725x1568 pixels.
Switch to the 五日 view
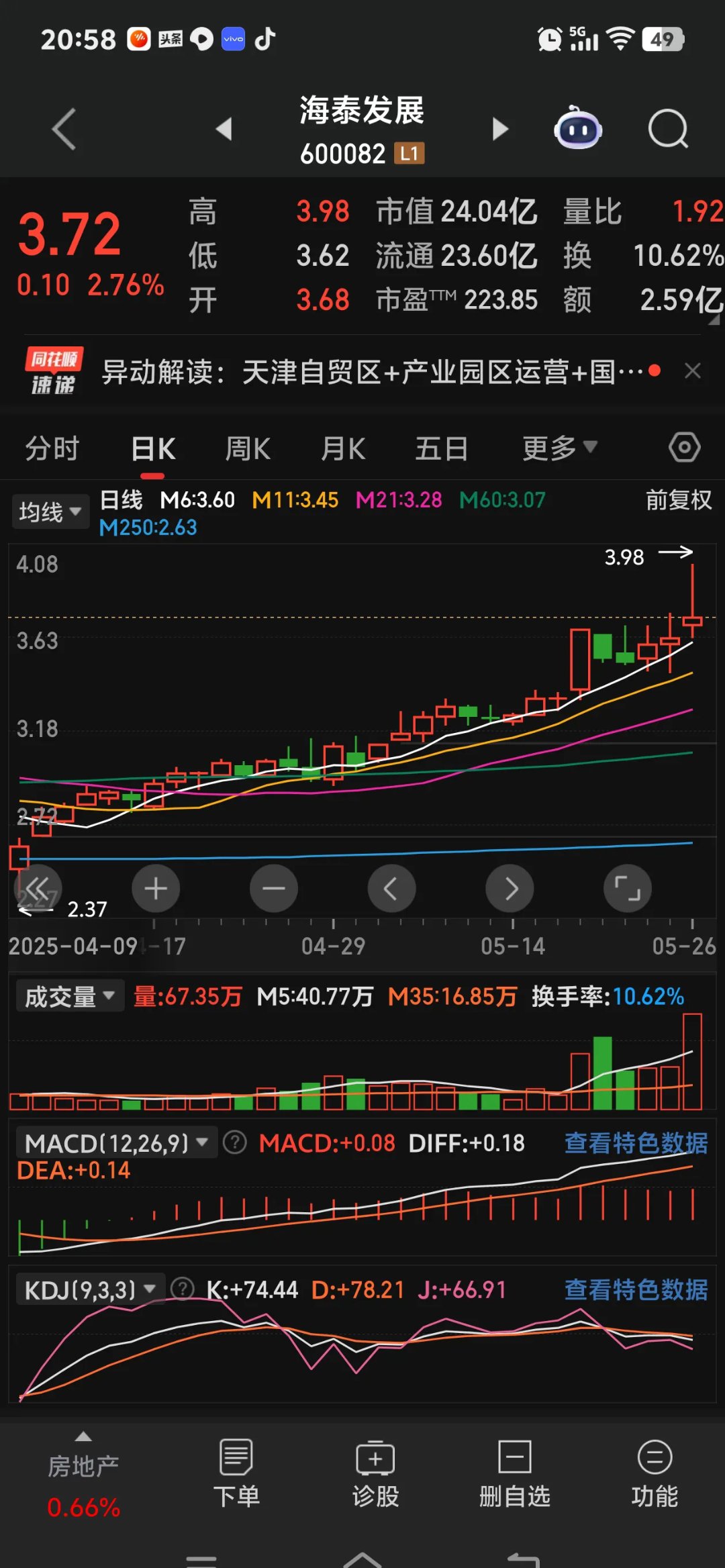click(x=441, y=448)
